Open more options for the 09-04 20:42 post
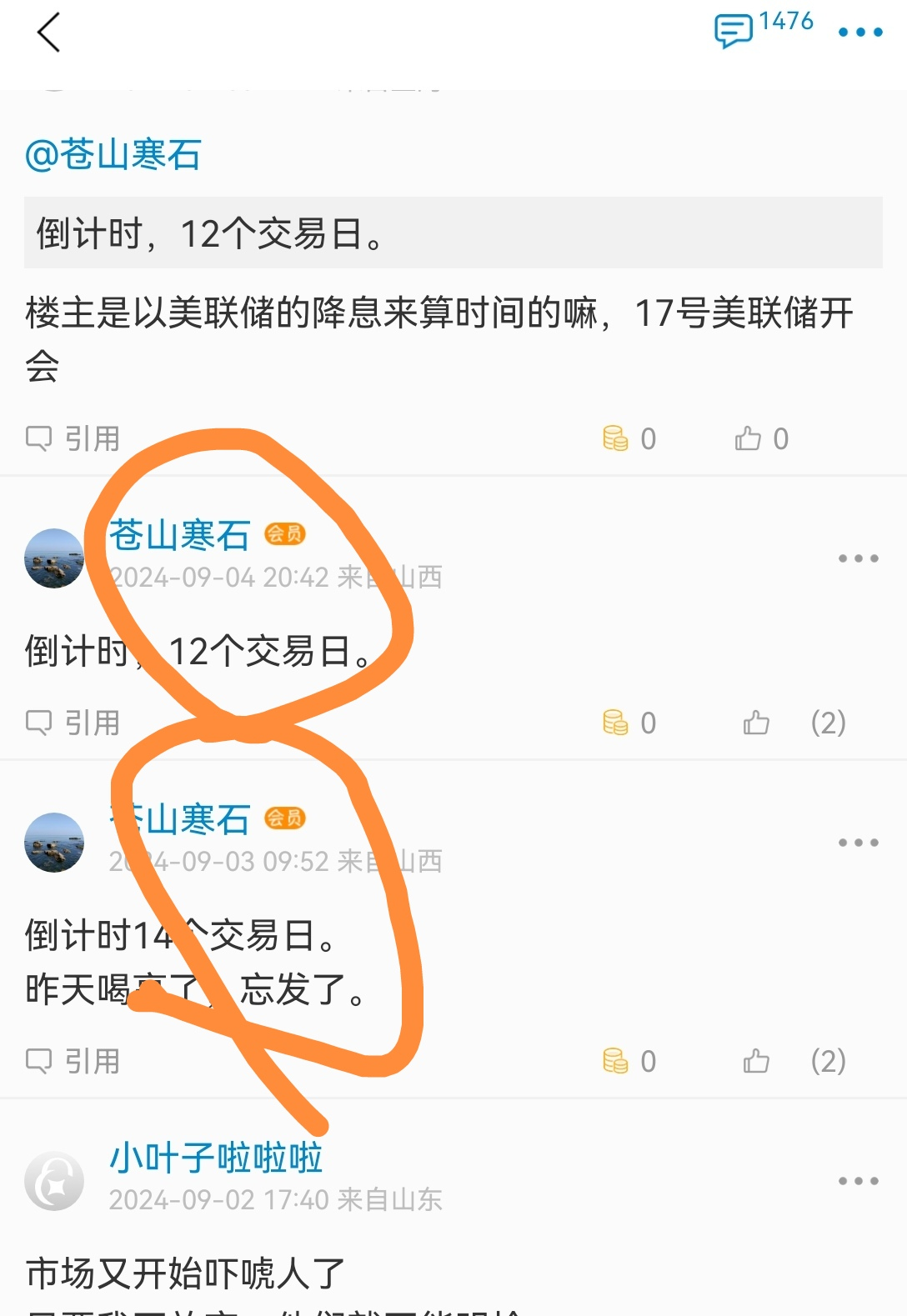 pos(859,558)
